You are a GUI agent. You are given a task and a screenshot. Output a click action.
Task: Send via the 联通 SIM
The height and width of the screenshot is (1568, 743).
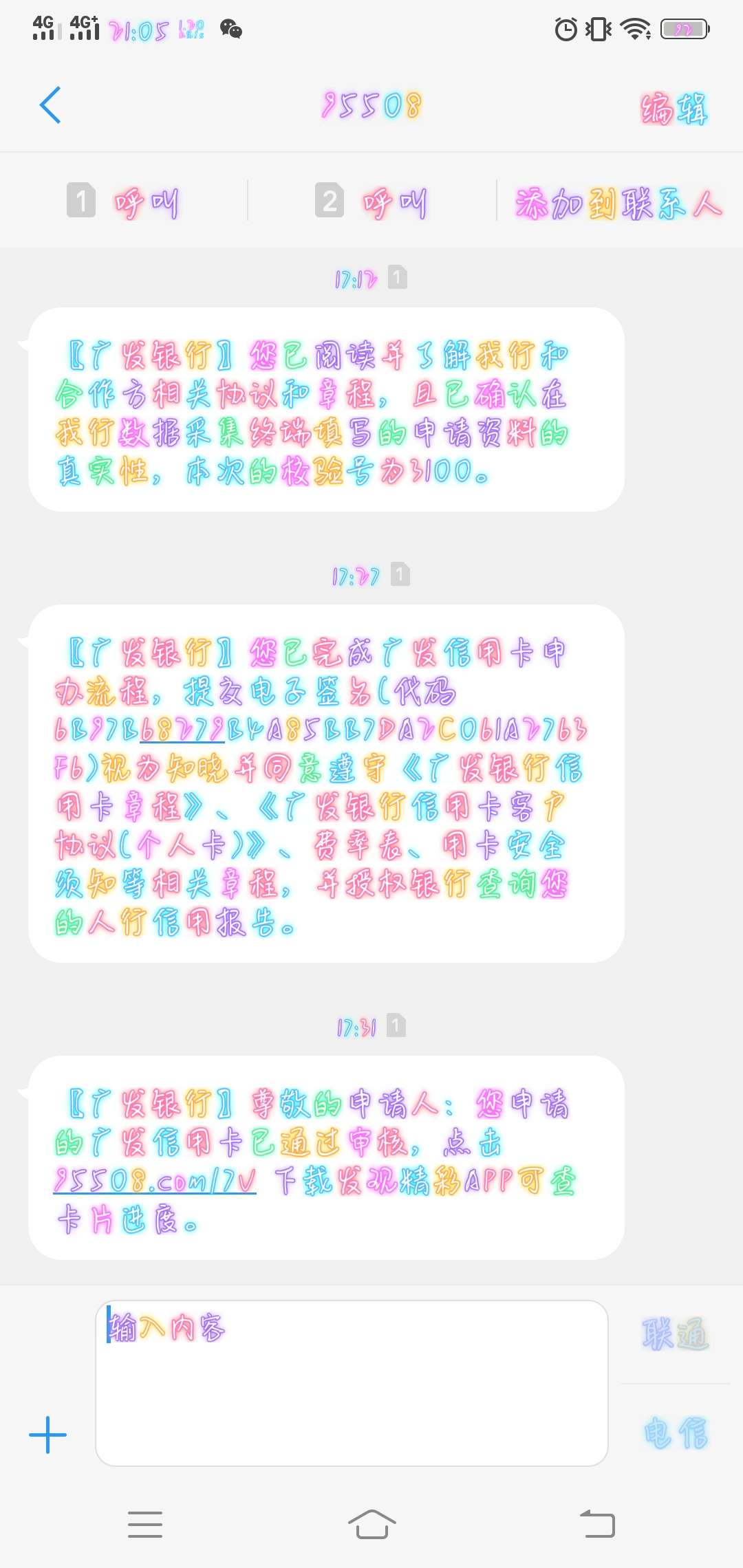[675, 1334]
